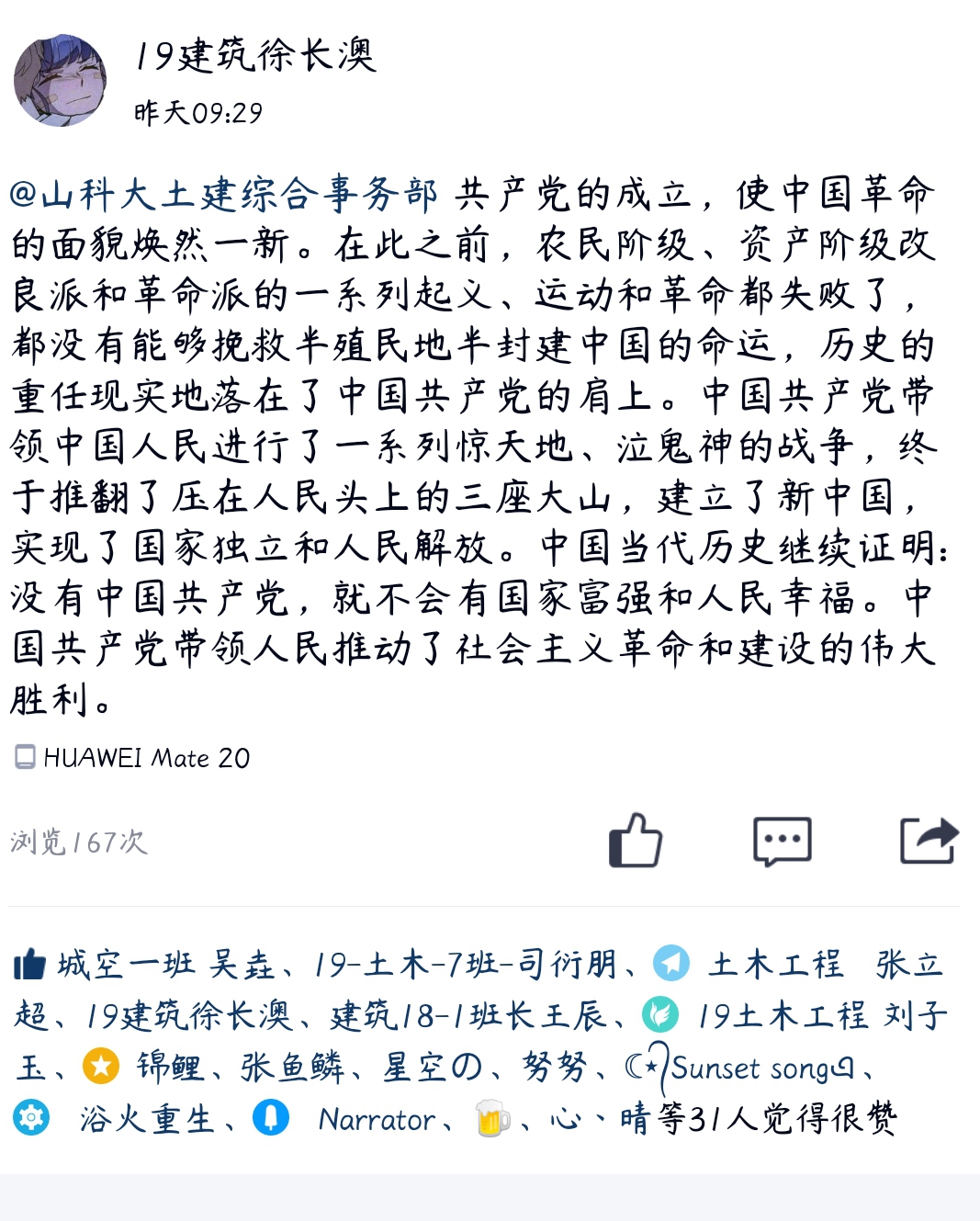Share this post
The image size is (980, 1221).
pos(928,840)
